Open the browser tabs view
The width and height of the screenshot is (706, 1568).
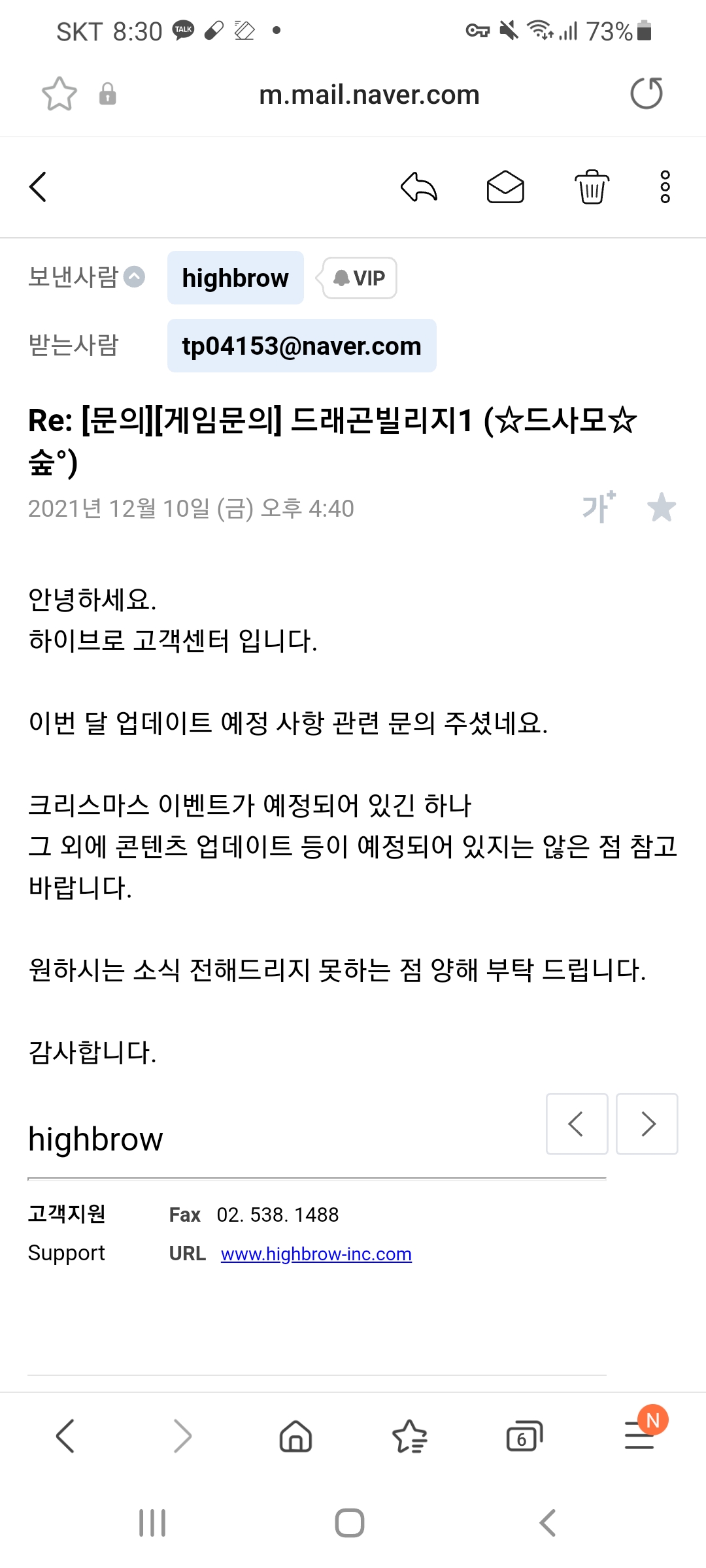coord(524,1437)
